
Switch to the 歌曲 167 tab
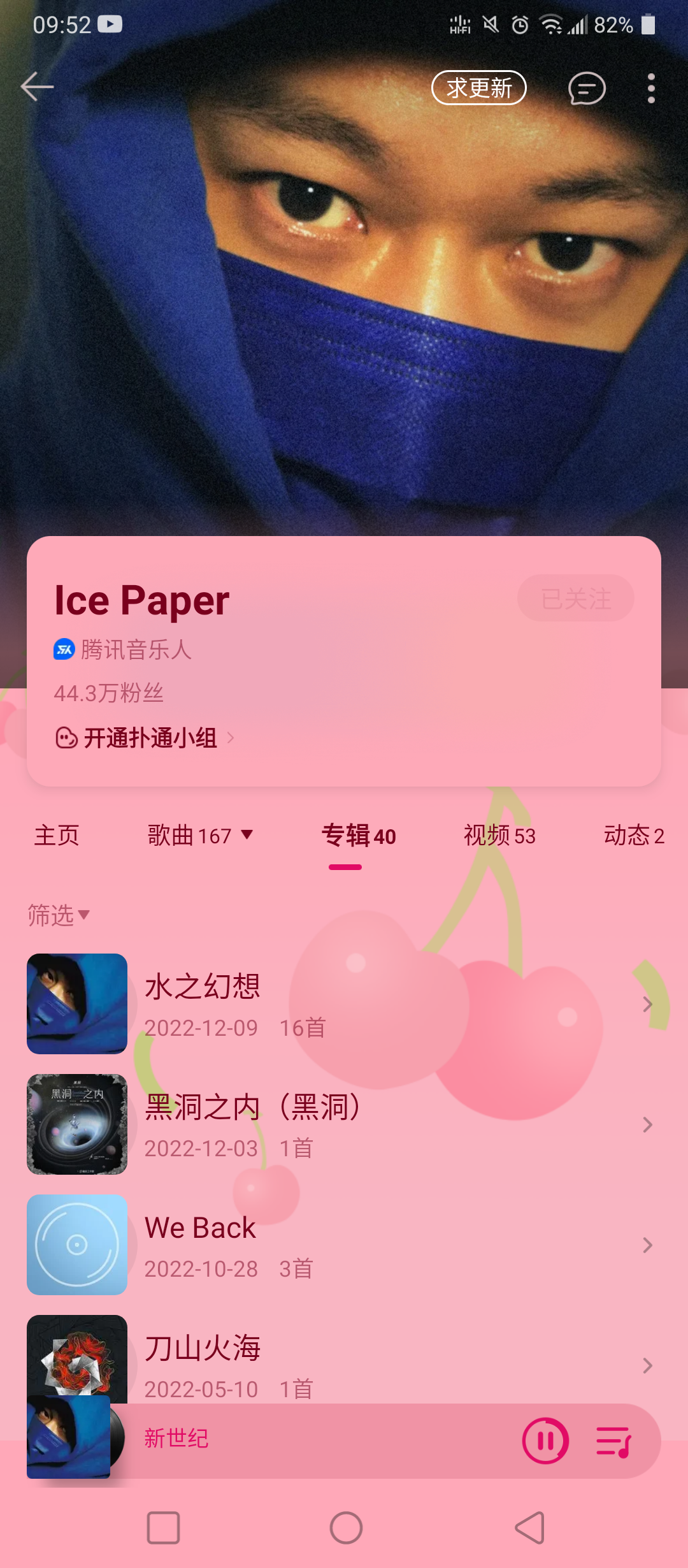[x=200, y=836]
